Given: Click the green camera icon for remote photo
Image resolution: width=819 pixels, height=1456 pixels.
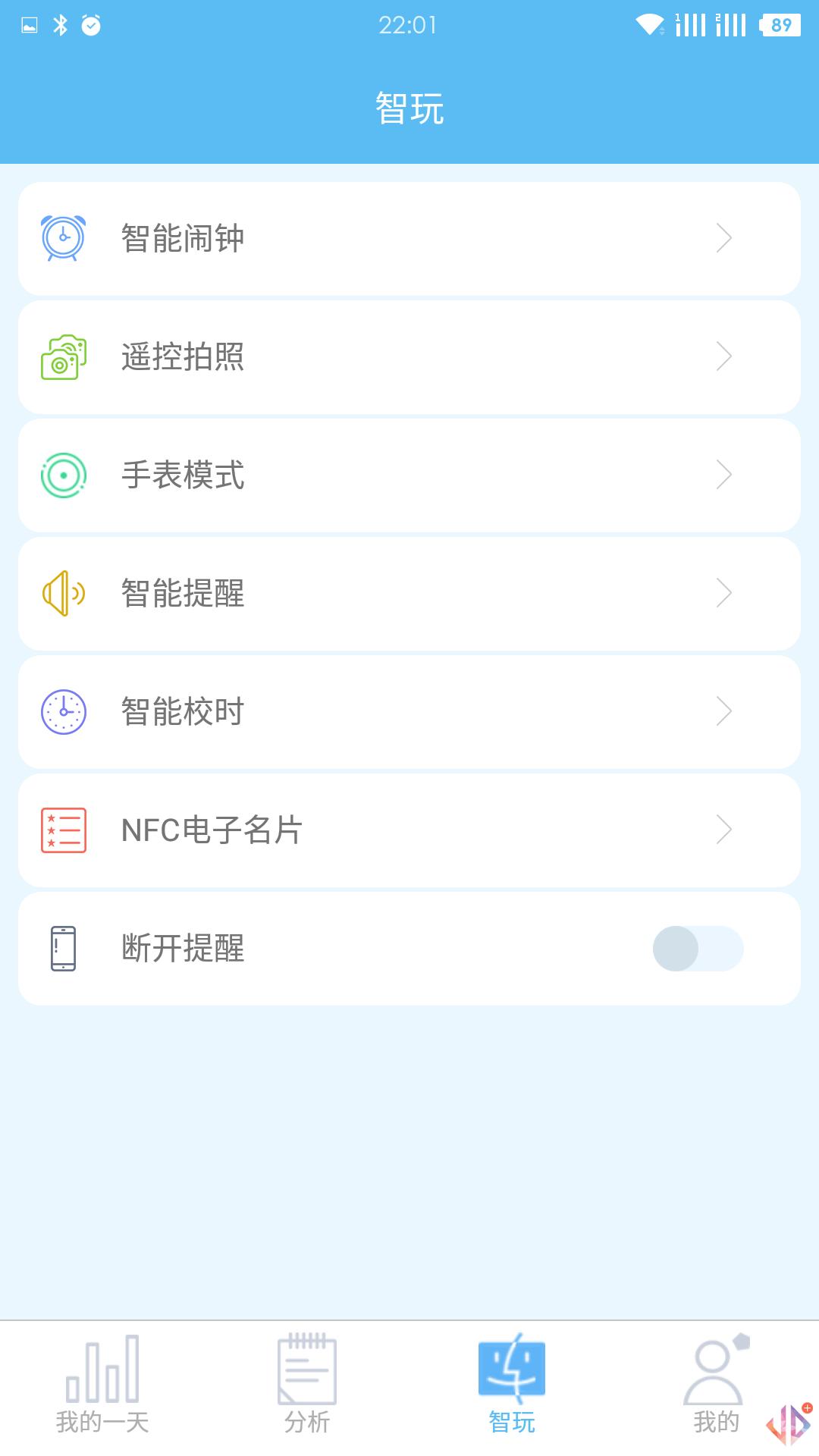Looking at the screenshot, I should [63, 356].
